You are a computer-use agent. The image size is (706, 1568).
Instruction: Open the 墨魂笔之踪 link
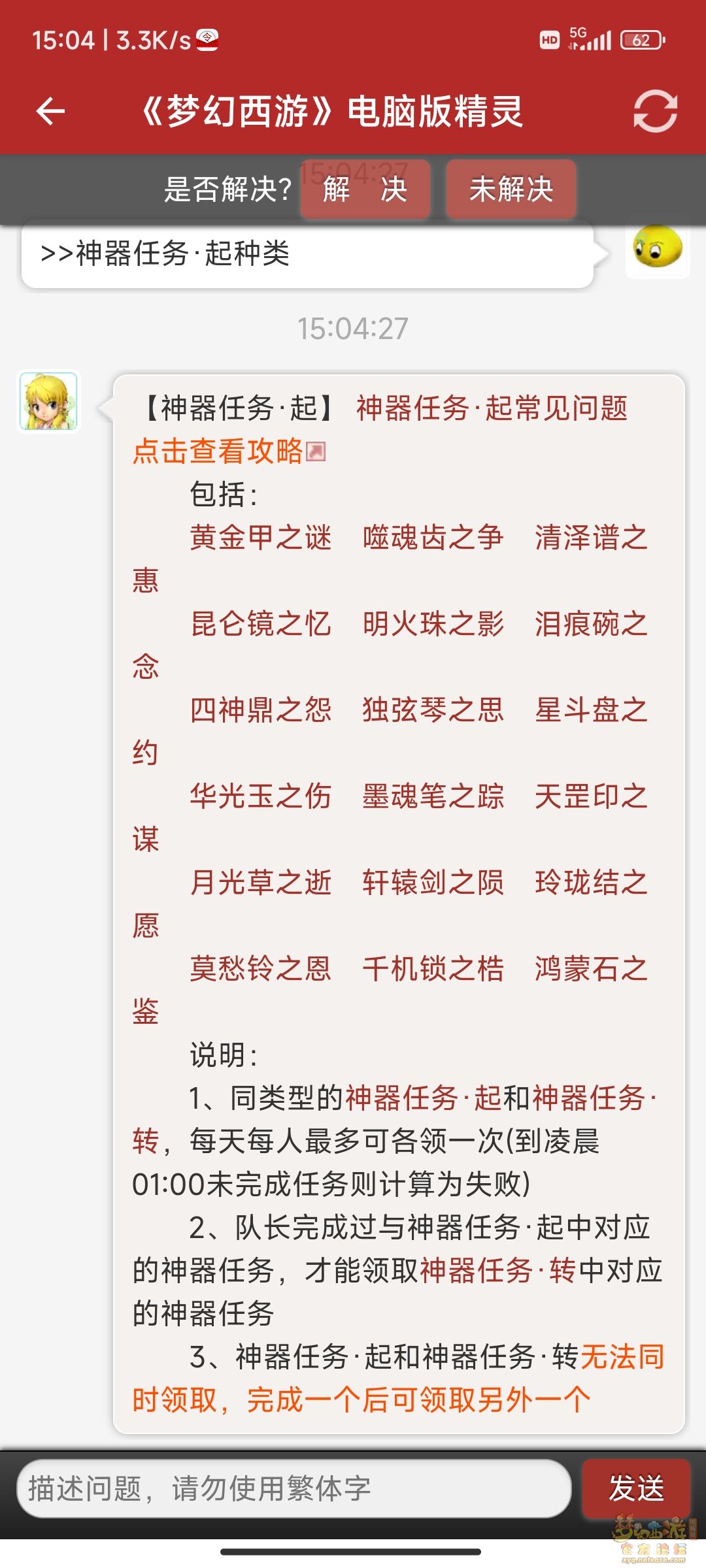tap(433, 796)
